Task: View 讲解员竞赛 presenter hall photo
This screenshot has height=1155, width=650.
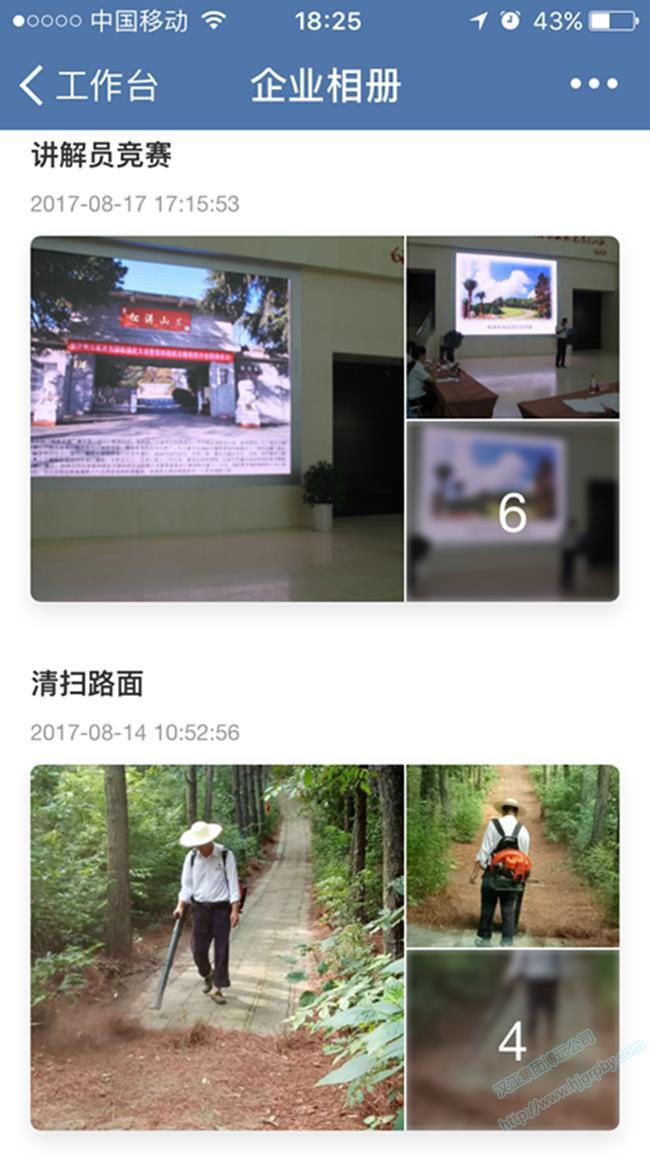Action: click(513, 327)
